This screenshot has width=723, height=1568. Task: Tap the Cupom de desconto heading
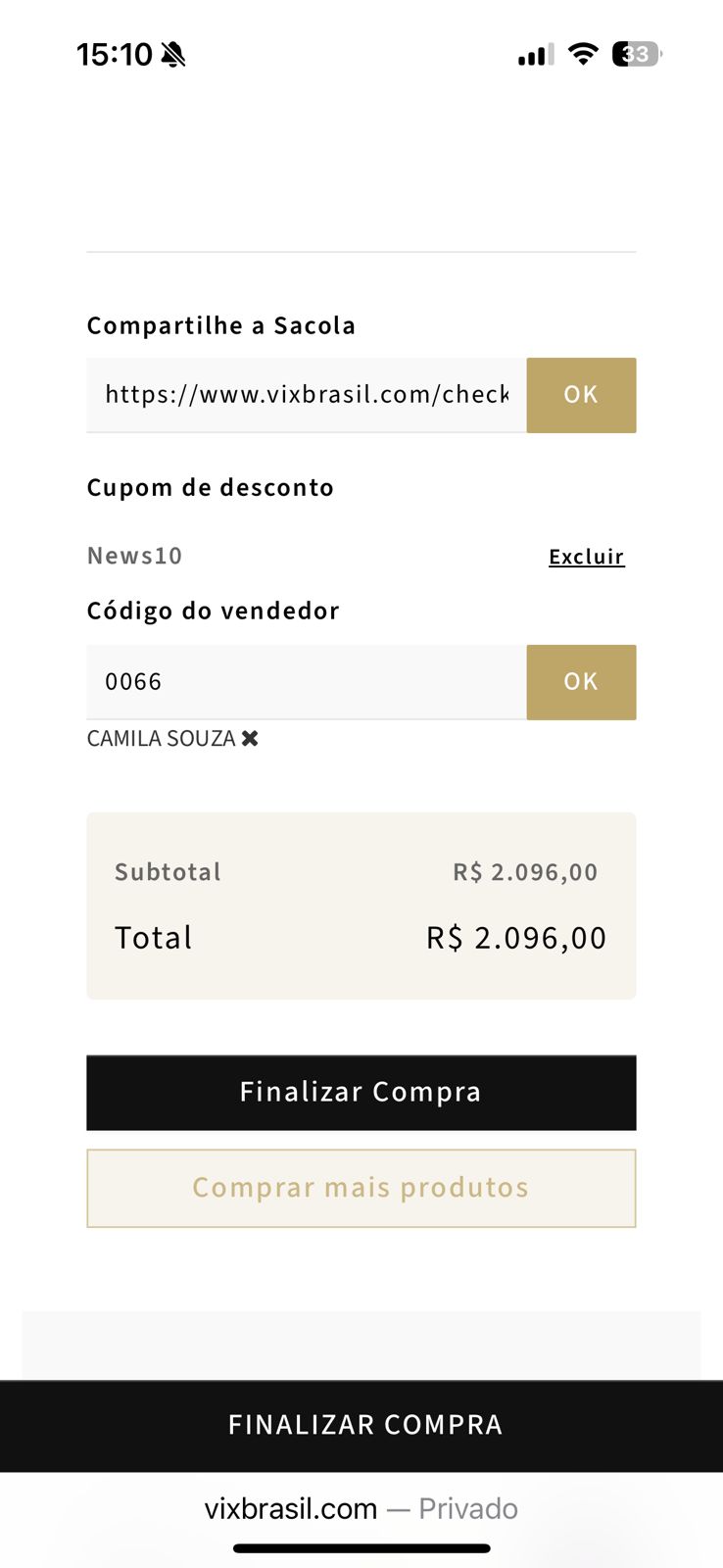point(210,487)
